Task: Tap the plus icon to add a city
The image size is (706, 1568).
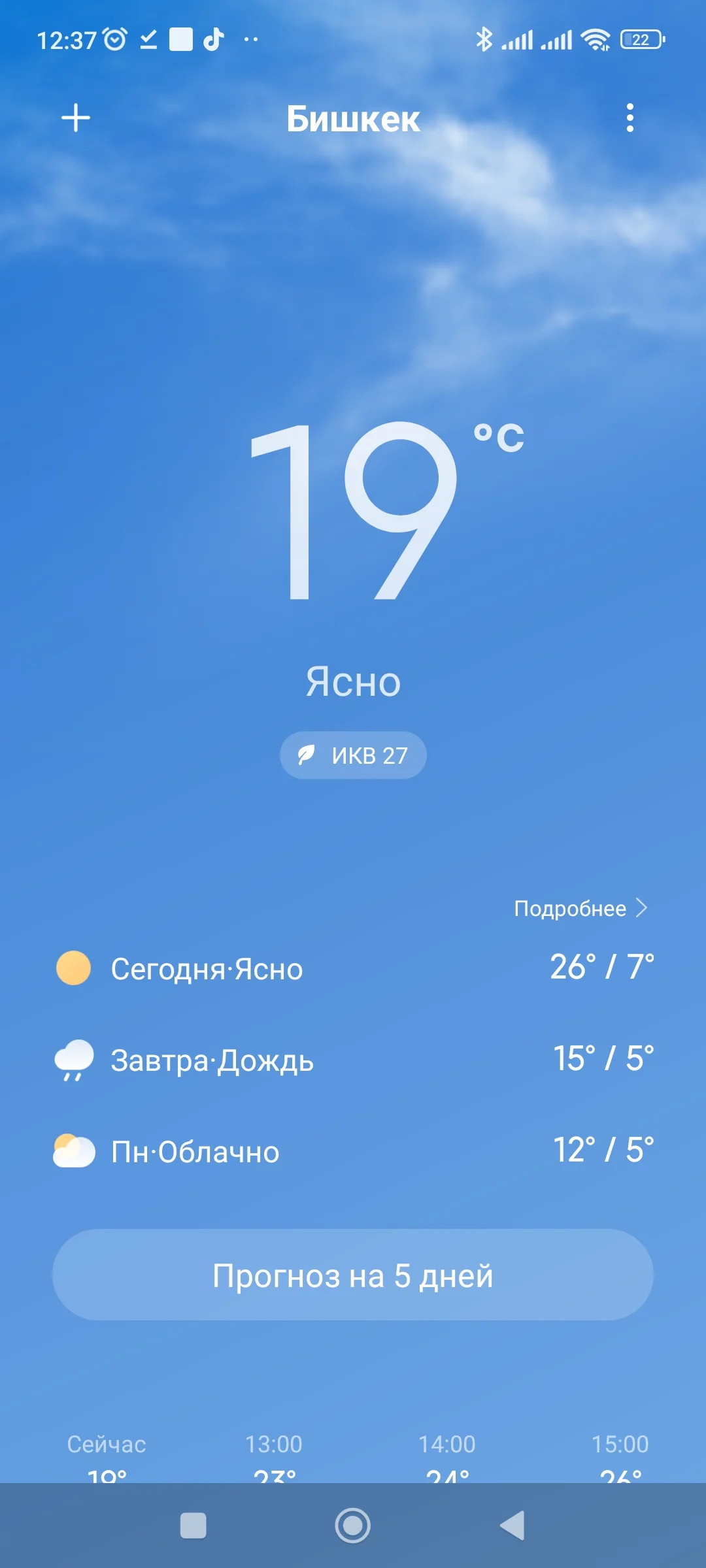Action: coord(75,118)
